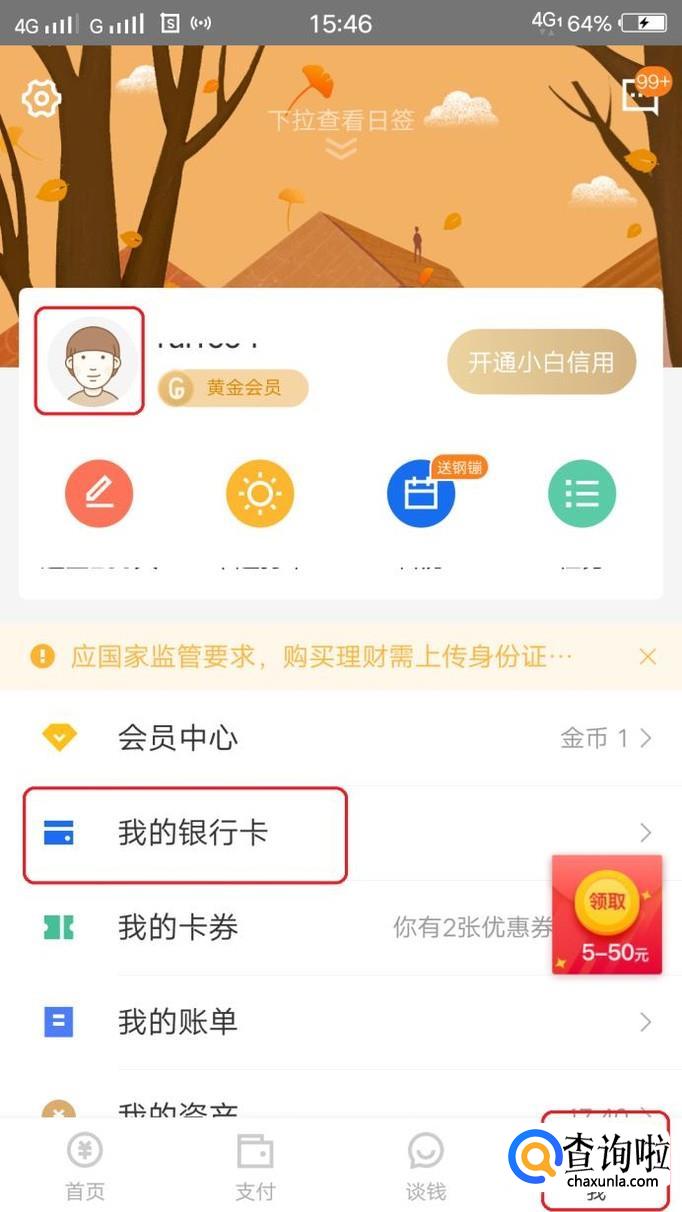
Task: Switch to the 首页 tab
Action: [x=85, y=1166]
